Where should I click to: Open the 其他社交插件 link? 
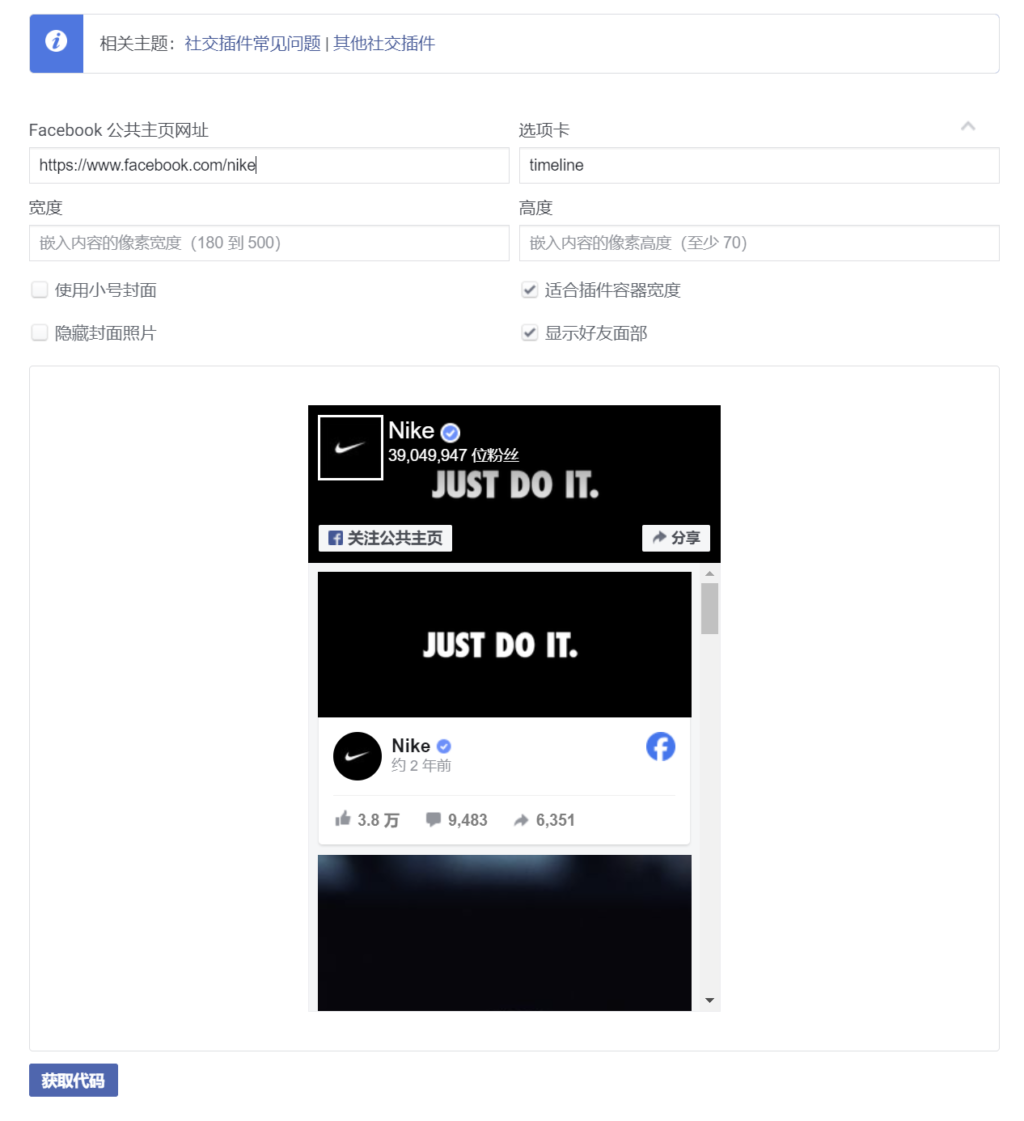pos(384,44)
